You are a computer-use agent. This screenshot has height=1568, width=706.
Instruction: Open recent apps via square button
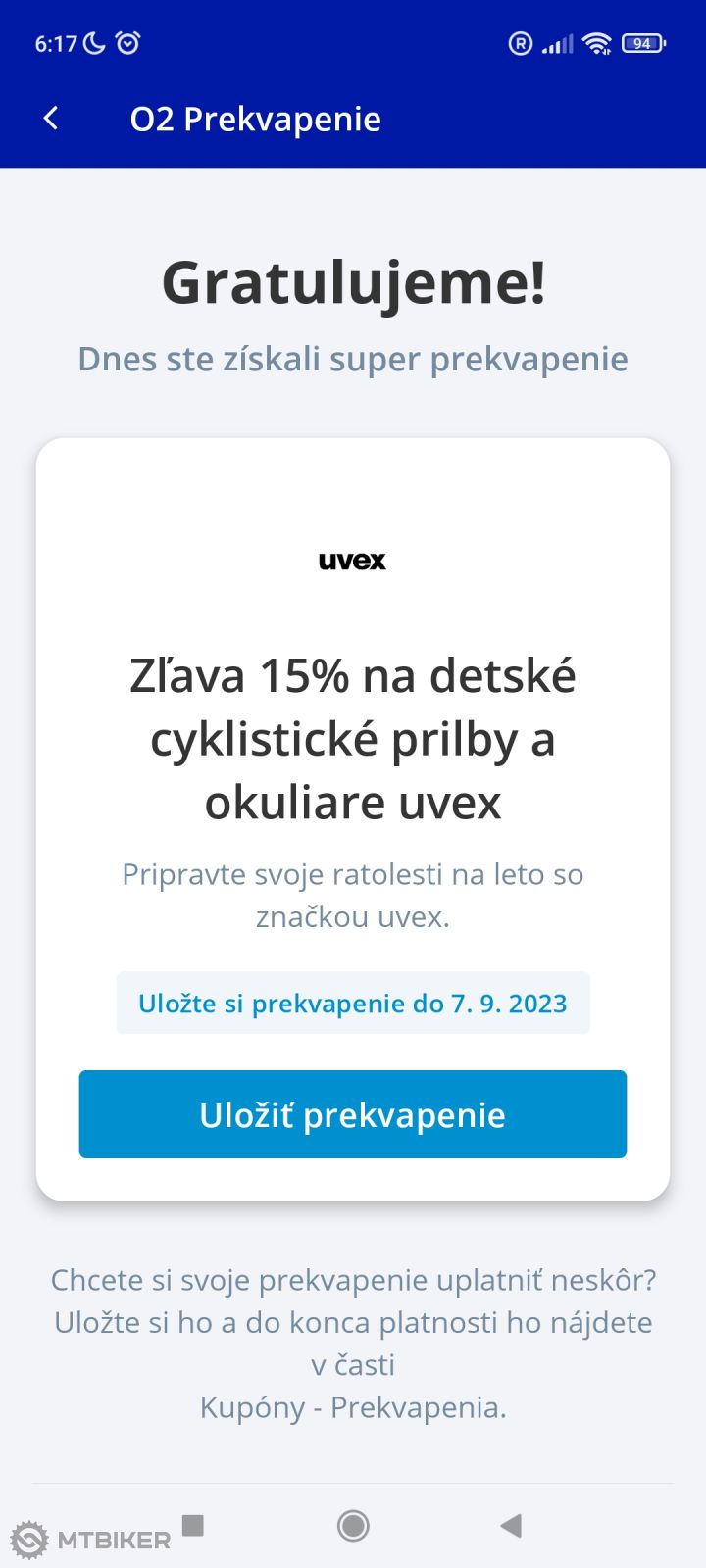(x=193, y=1525)
